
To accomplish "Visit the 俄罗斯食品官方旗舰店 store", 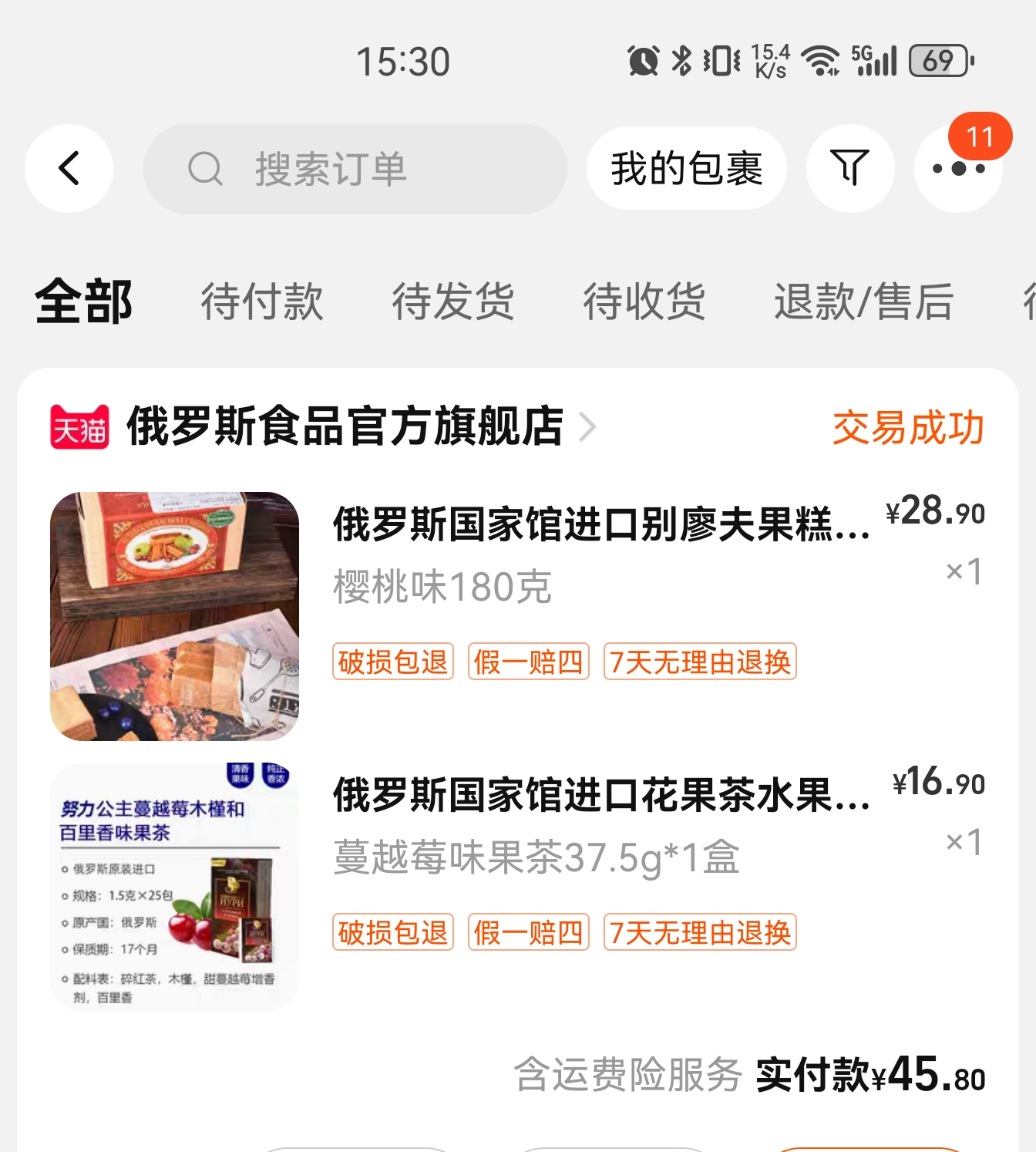I will coord(345,426).
